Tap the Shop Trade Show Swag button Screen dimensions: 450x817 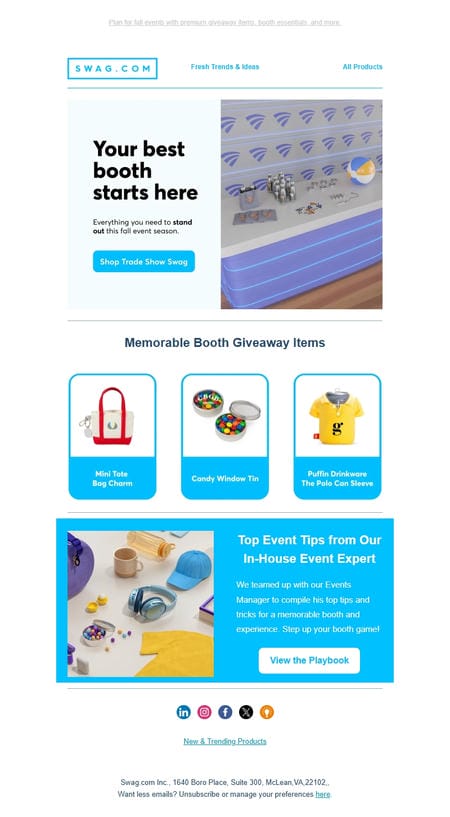[144, 262]
